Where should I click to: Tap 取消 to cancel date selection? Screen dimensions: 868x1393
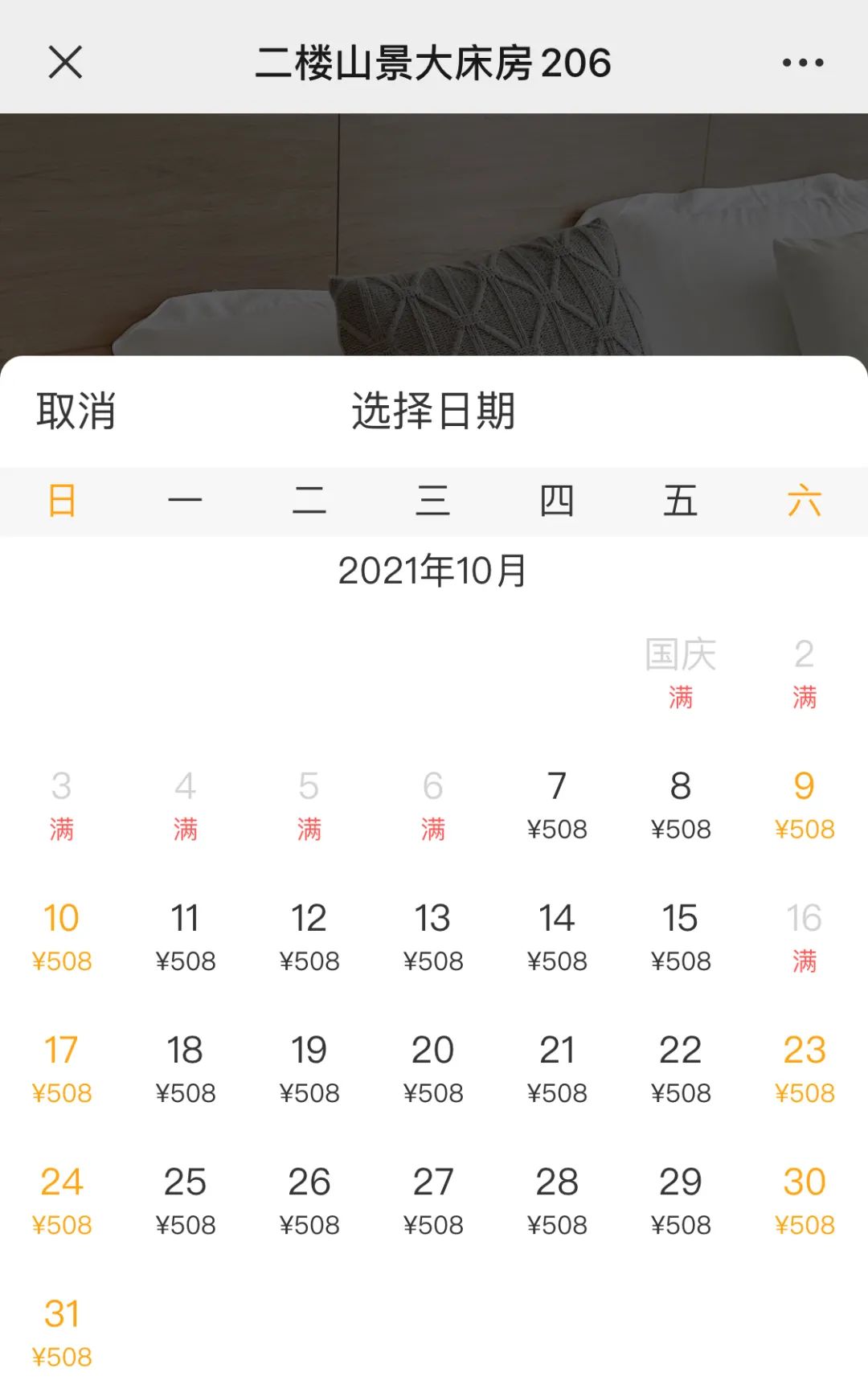click(76, 411)
